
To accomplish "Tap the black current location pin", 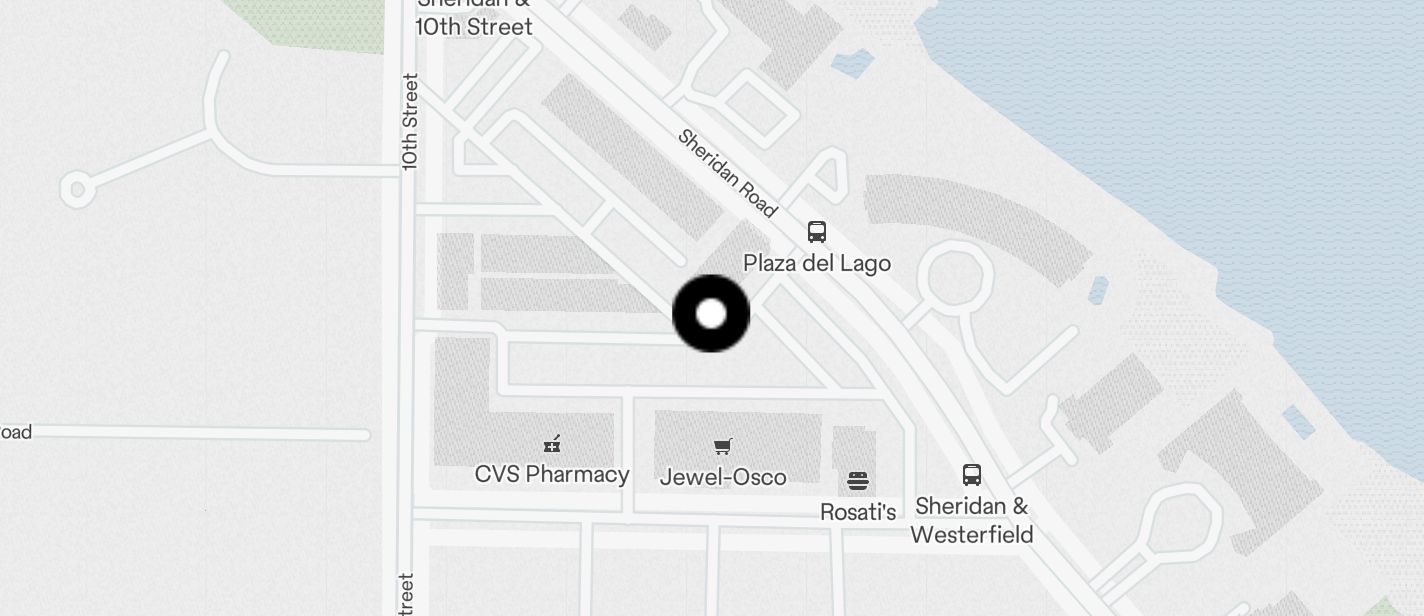I will click(711, 314).
